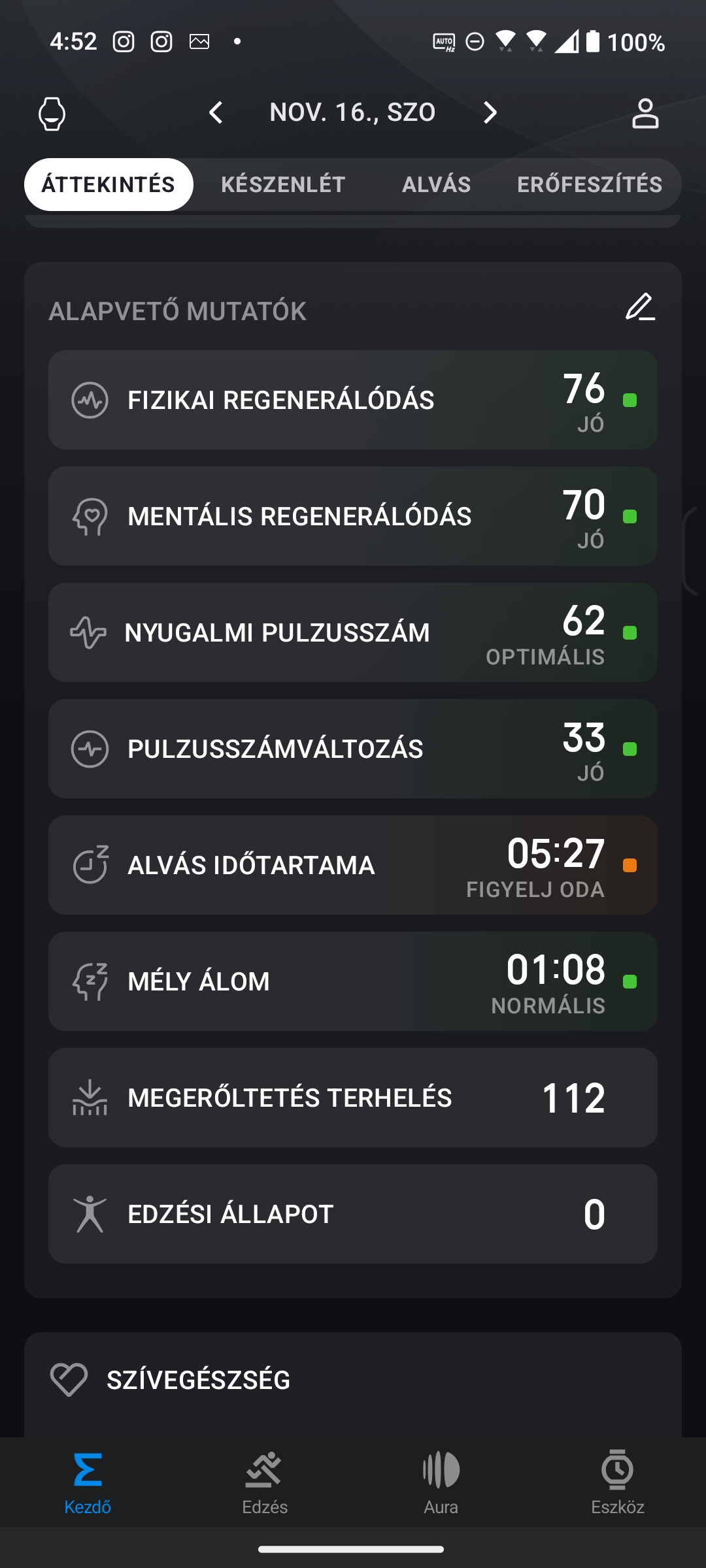Viewport: 706px width, 1568px height.
Task: Go to the previous day
Action: point(216,112)
